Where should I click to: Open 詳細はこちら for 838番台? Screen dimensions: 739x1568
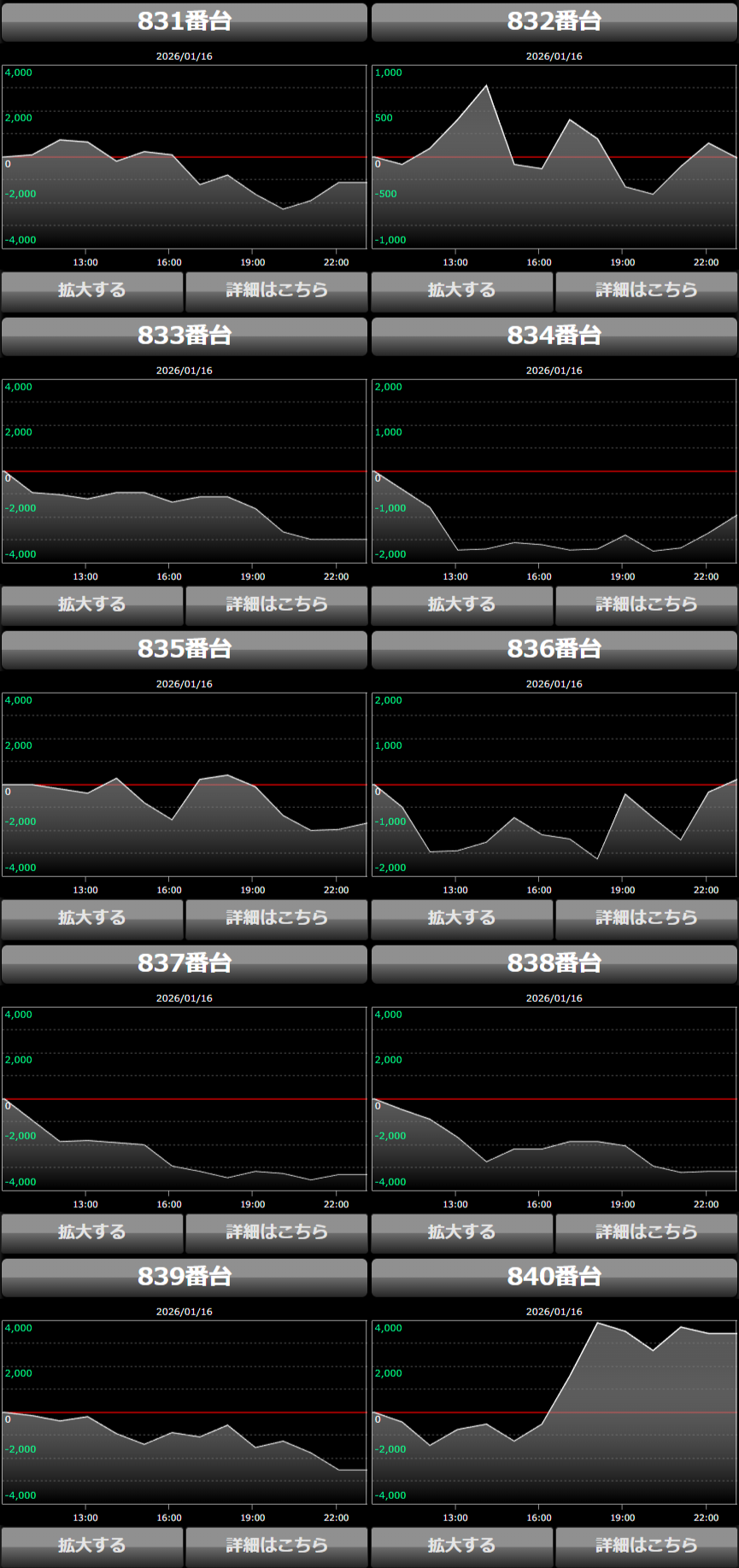[x=646, y=1232]
